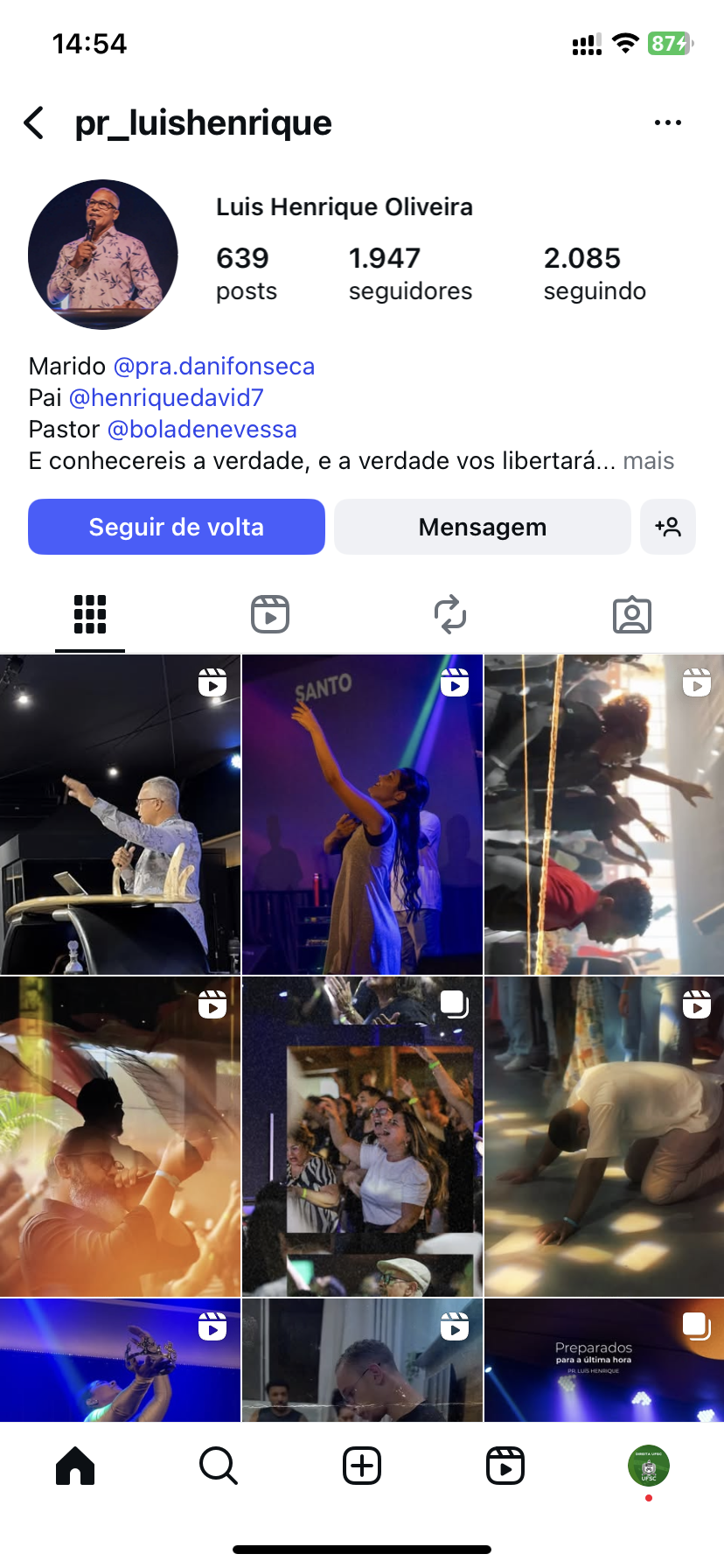Screen dimensions: 724x1568
Task: Switch to the tagged photos tab
Action: pos(631,614)
